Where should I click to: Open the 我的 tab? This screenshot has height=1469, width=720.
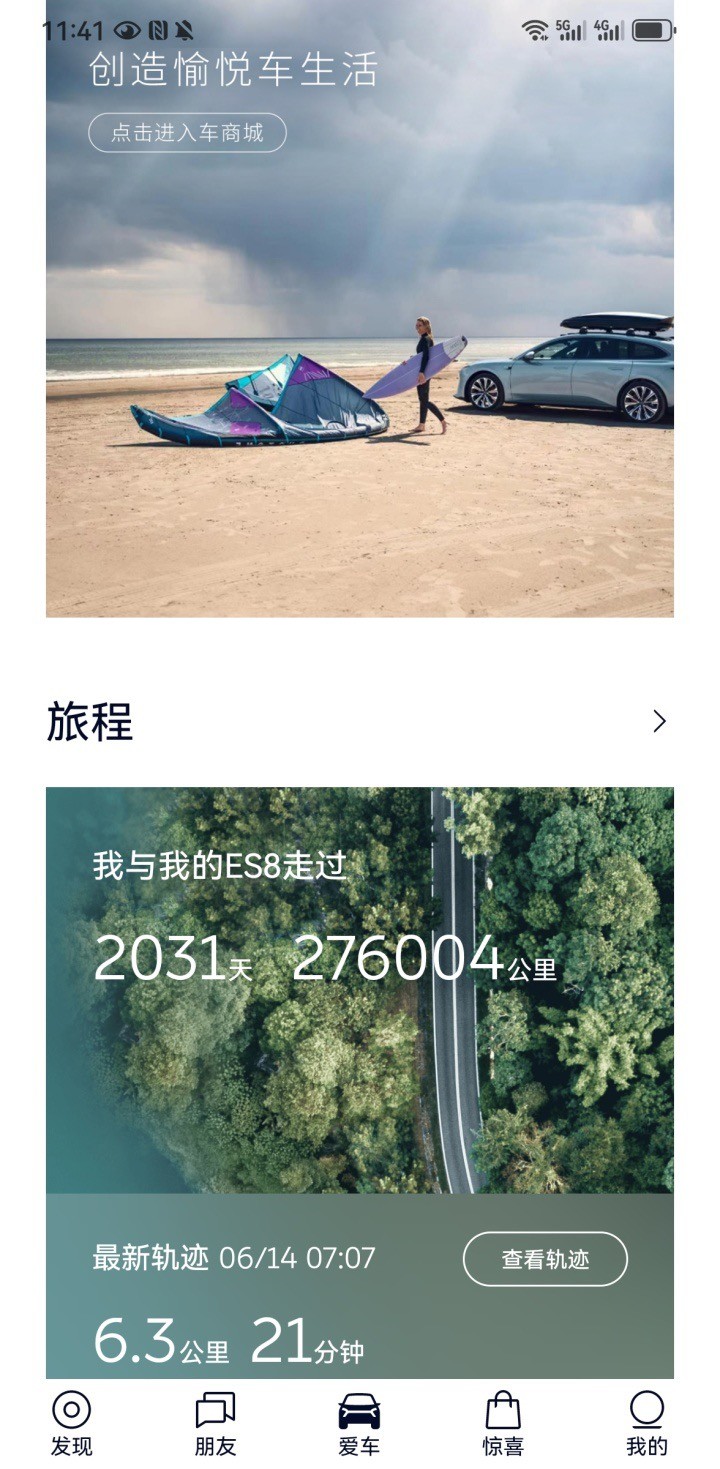pyautogui.click(x=647, y=1423)
